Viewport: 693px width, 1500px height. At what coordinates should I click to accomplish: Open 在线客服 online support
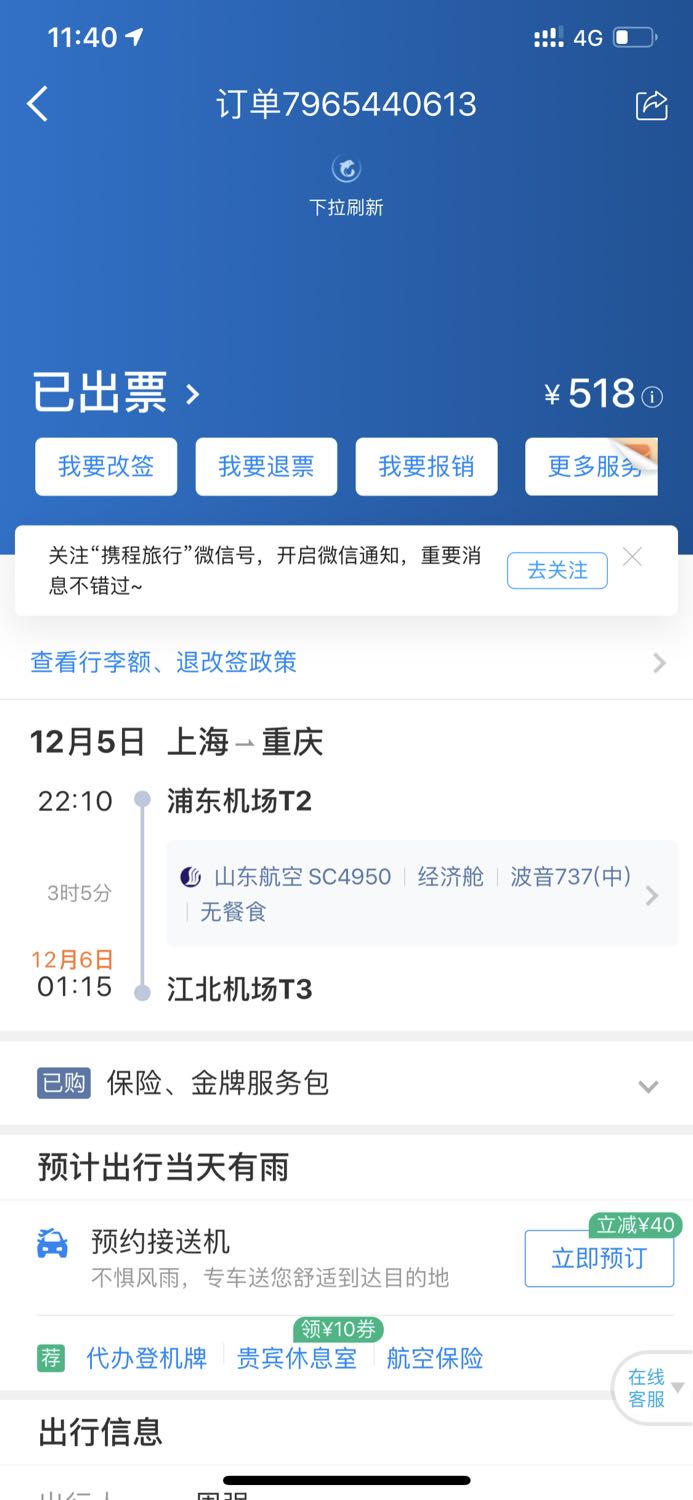coord(648,1388)
